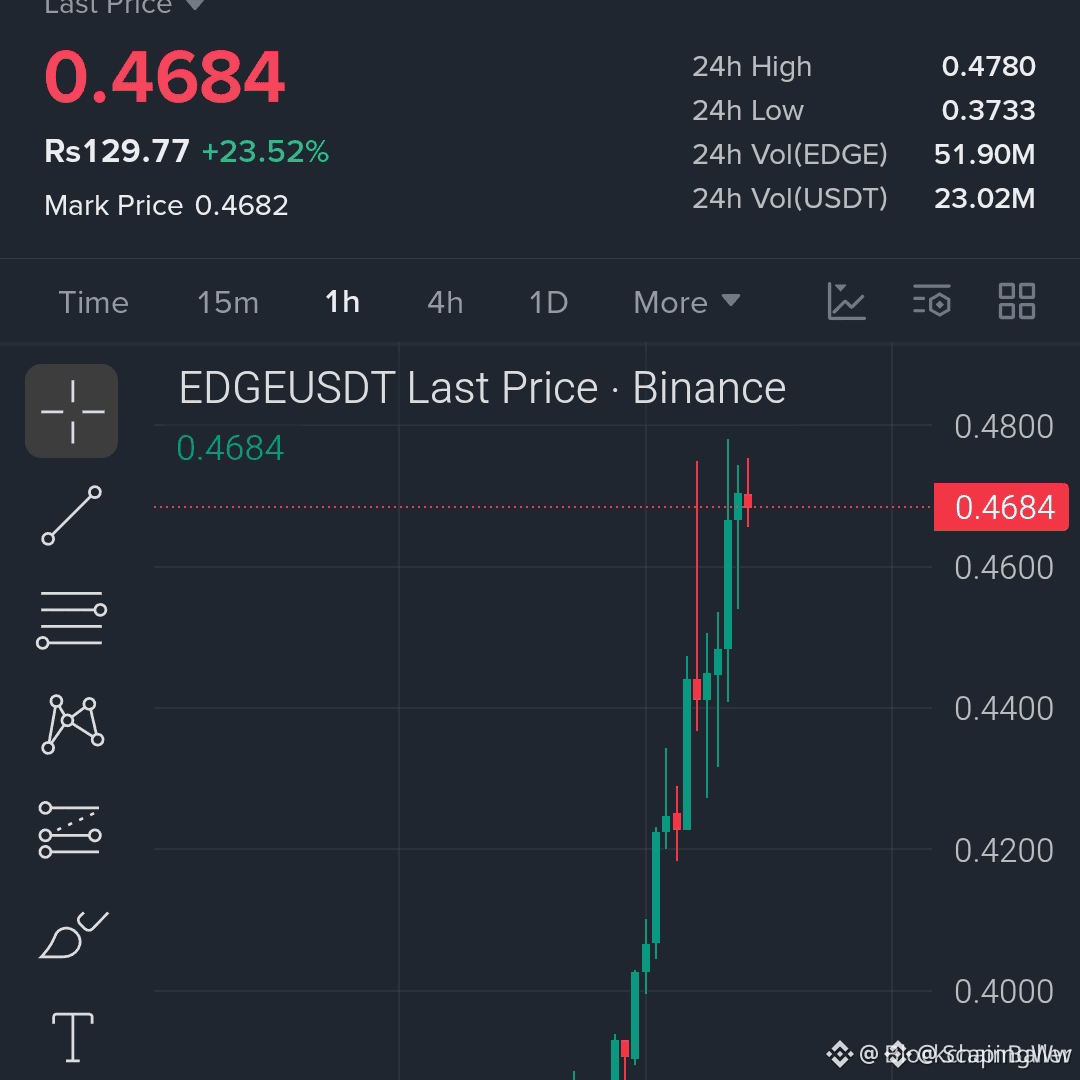The height and width of the screenshot is (1080, 1080).
Task: Choose the trend line drawing tool
Action: 72,515
